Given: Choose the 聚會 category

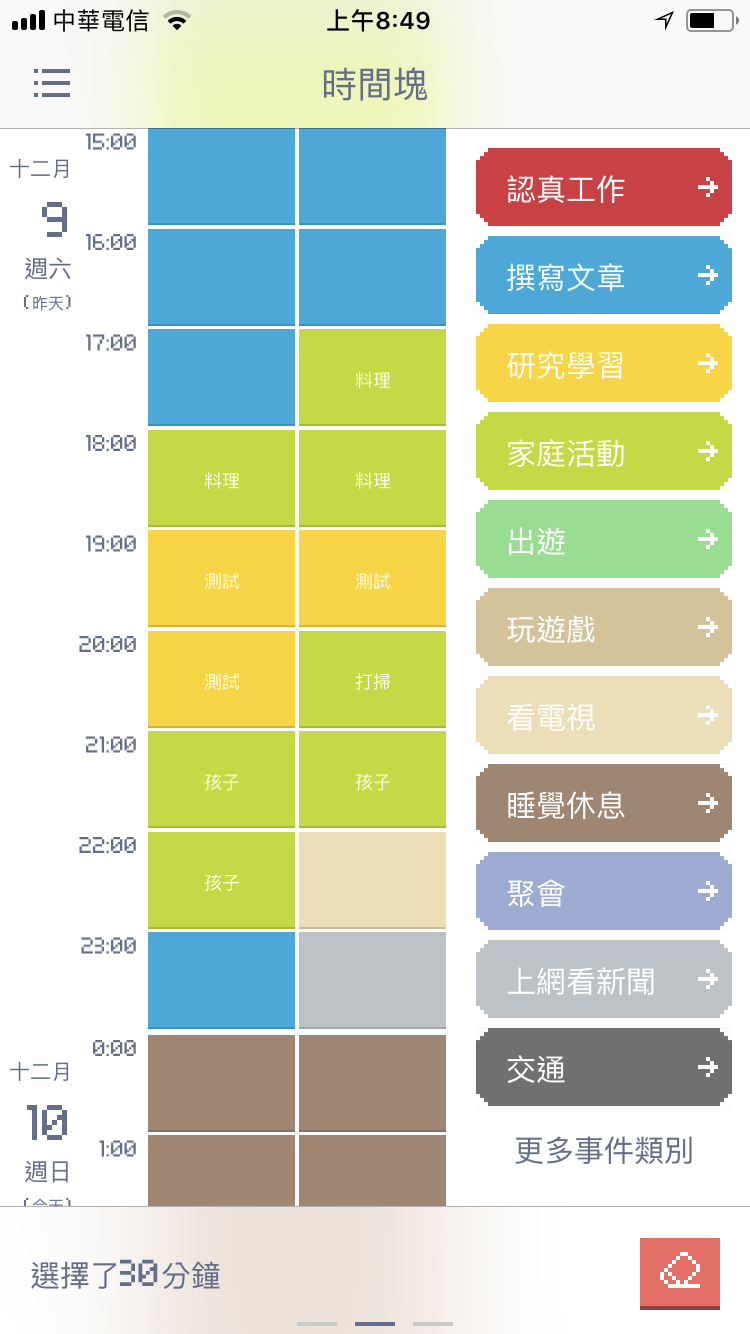Looking at the screenshot, I should 604,892.
